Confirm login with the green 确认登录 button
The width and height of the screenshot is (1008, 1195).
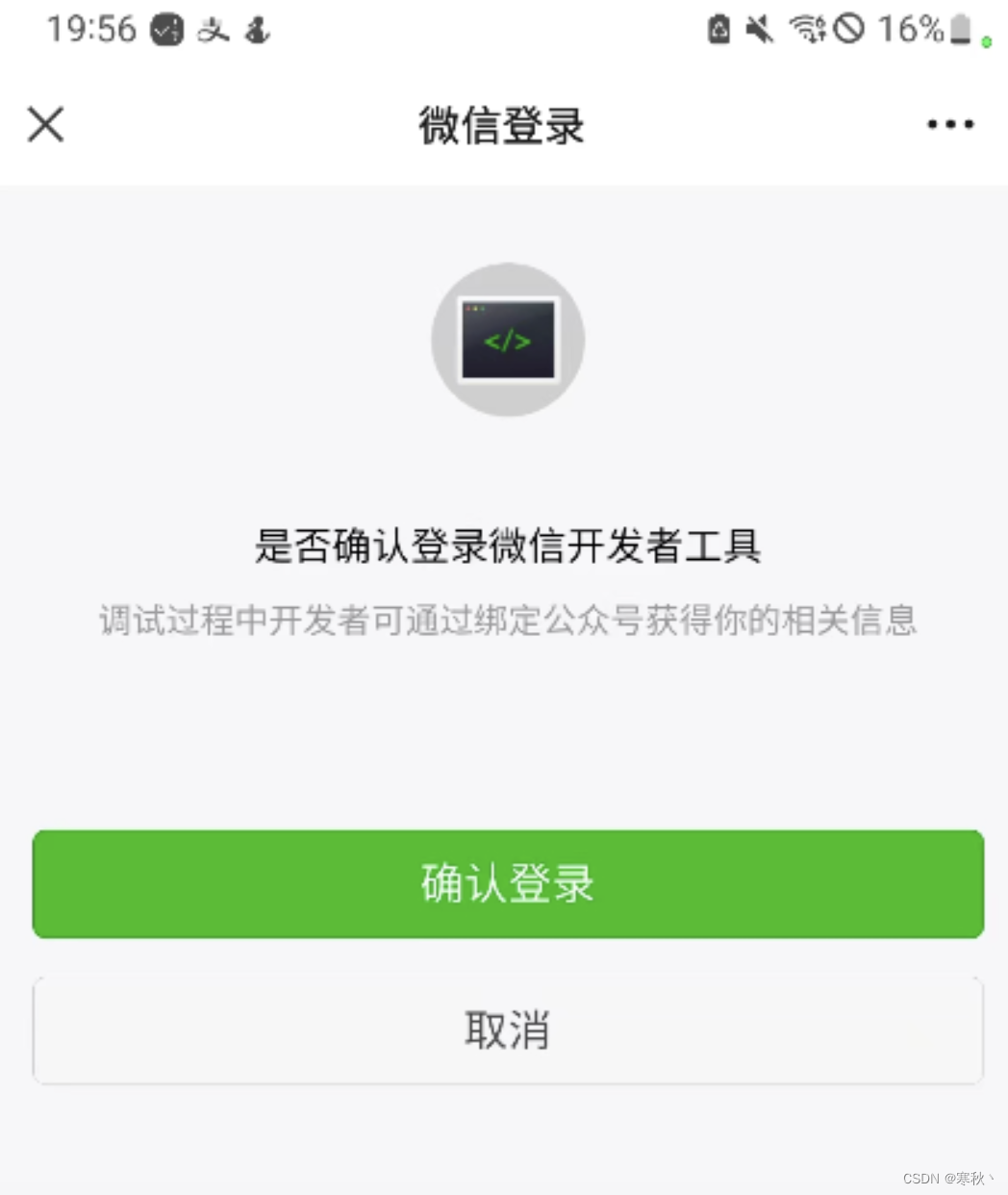(508, 883)
